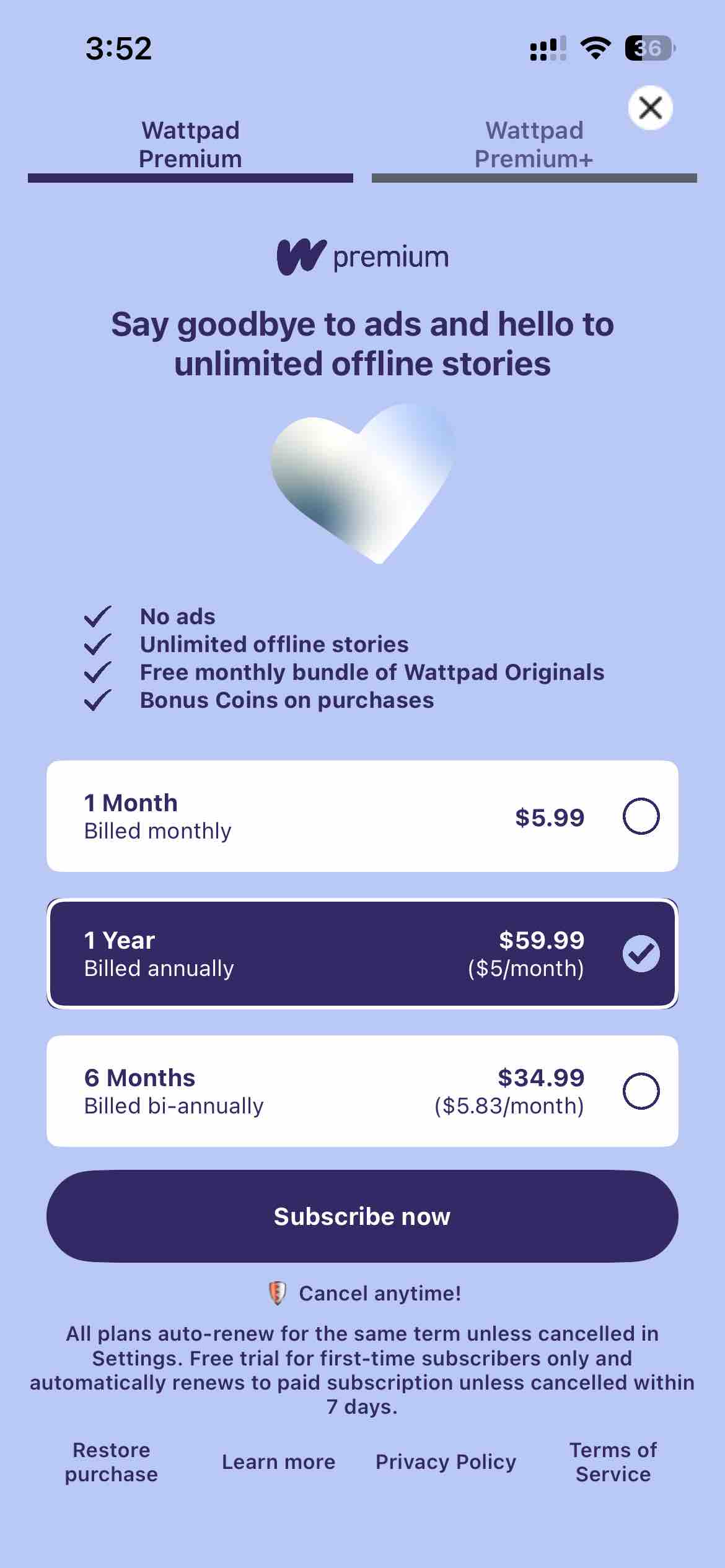Choose the 1 Month plan
725x1568 pixels.
[362, 816]
